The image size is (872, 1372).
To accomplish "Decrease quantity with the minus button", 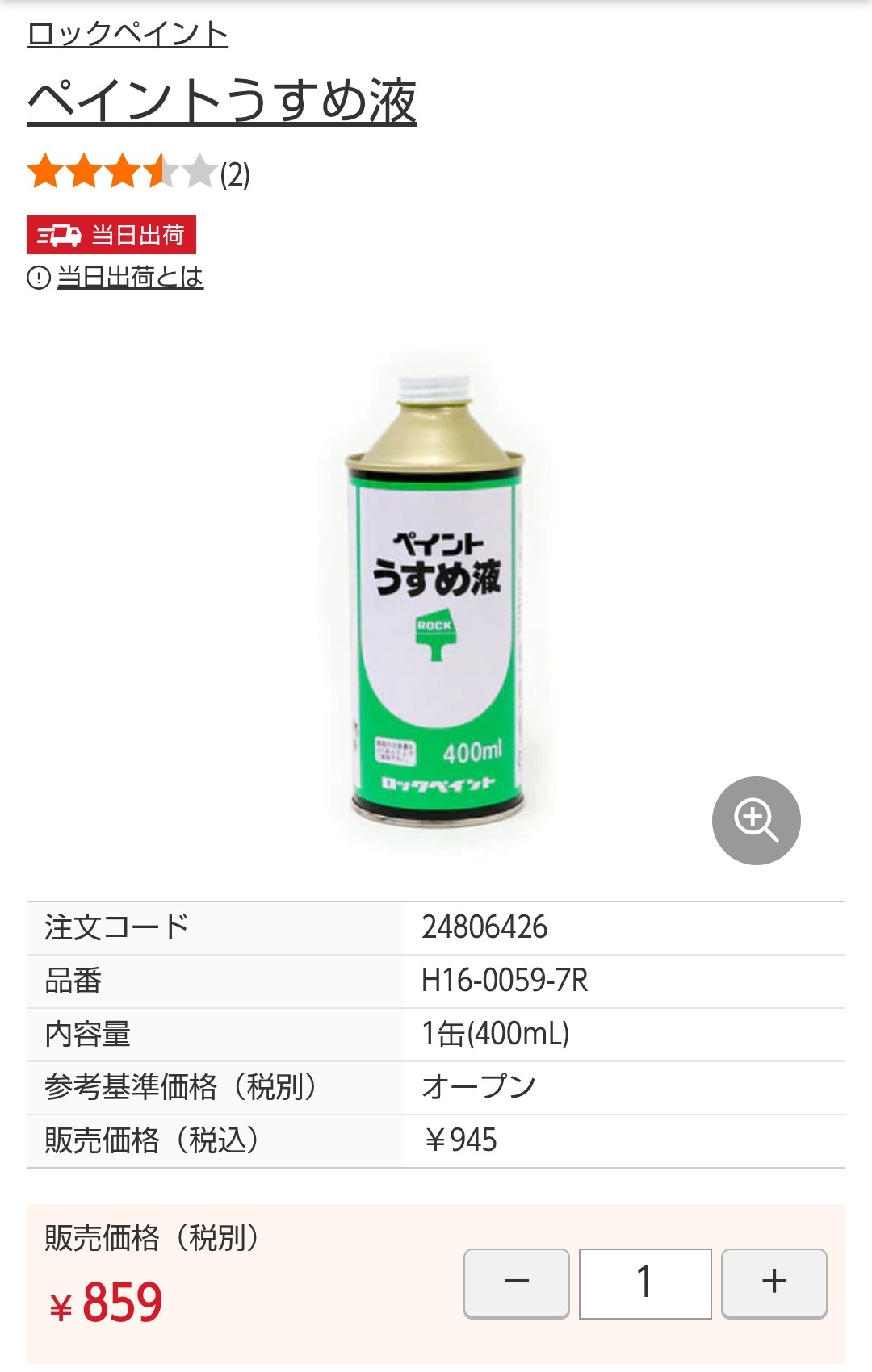I will point(517,1282).
